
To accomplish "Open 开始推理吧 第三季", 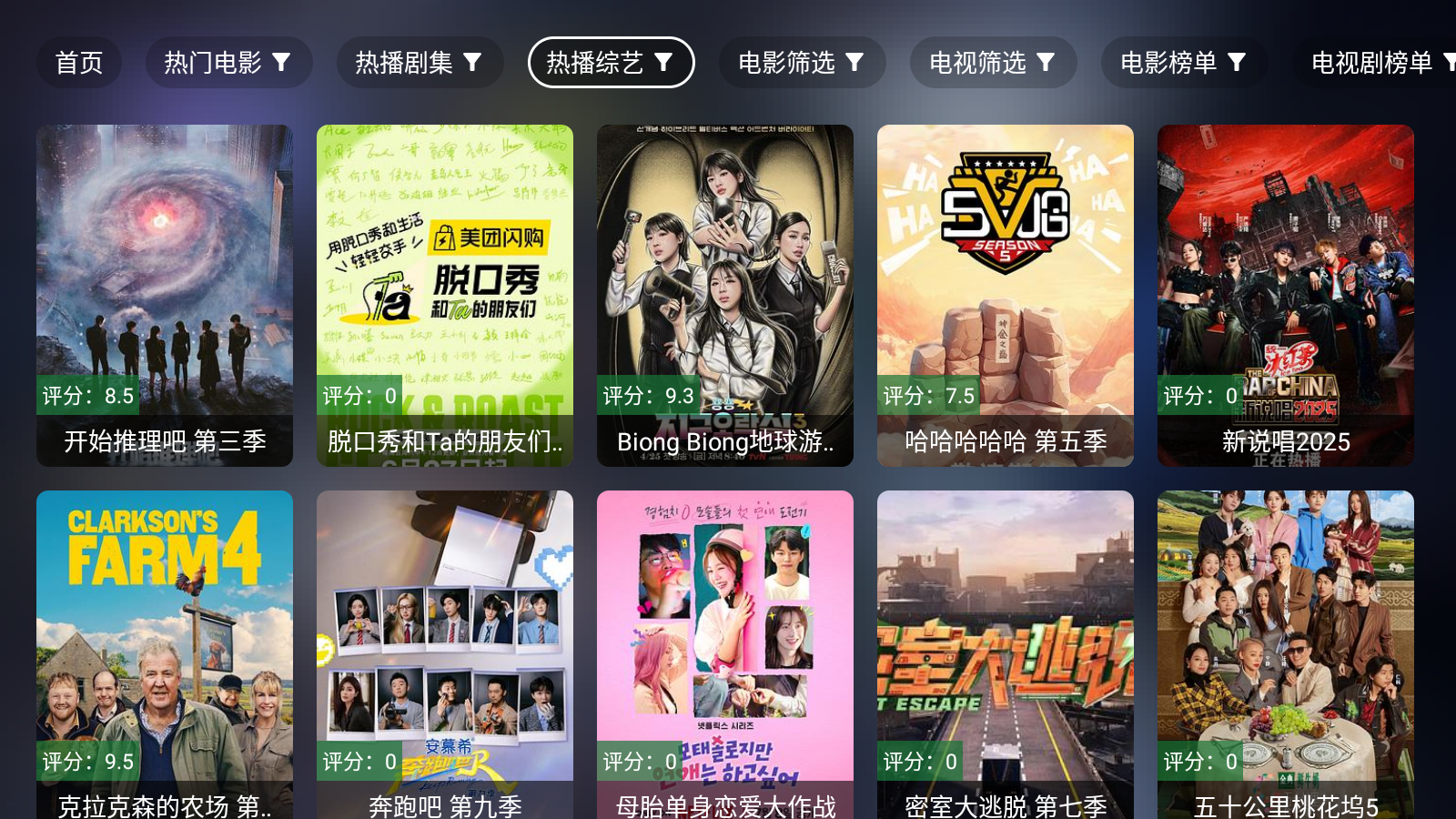I will point(165,296).
